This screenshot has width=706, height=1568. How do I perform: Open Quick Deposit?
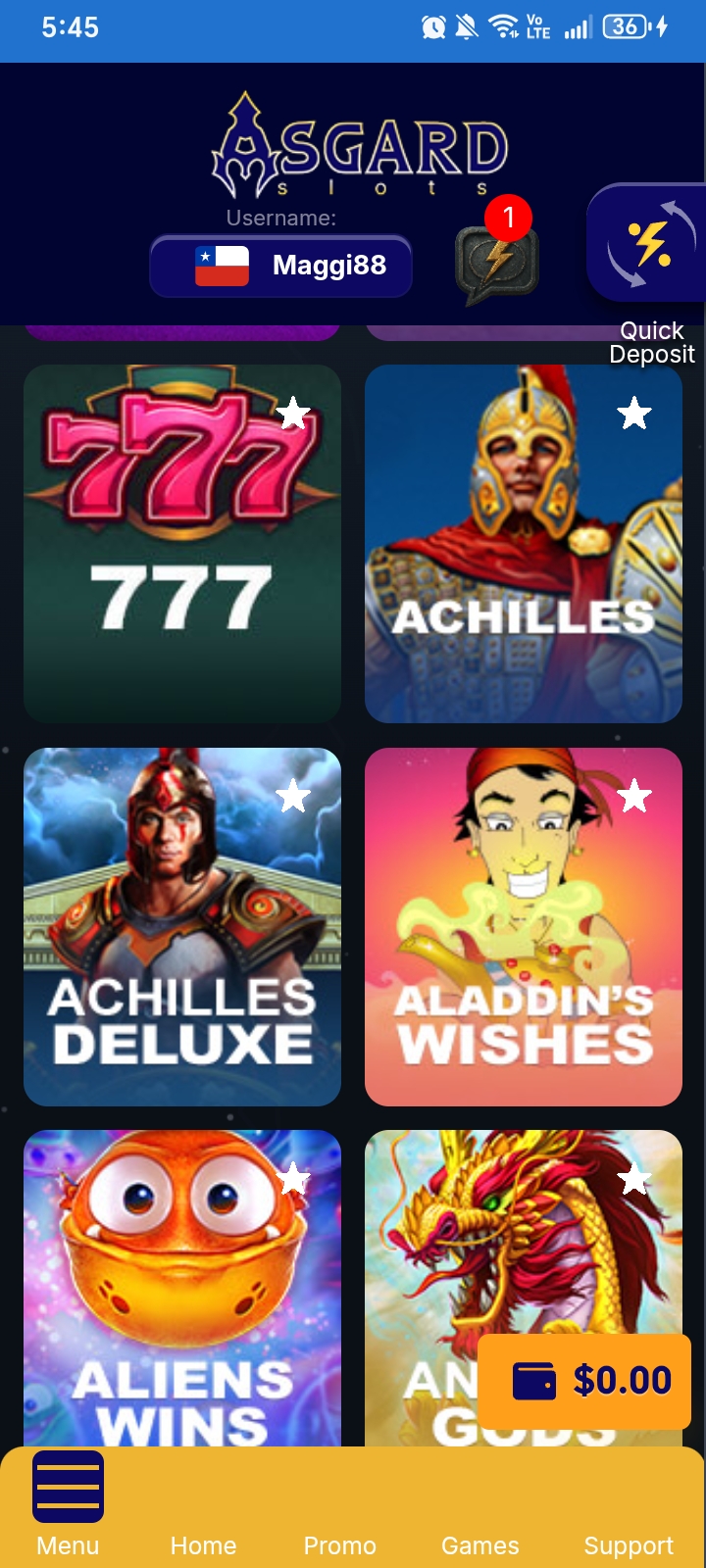tap(648, 243)
